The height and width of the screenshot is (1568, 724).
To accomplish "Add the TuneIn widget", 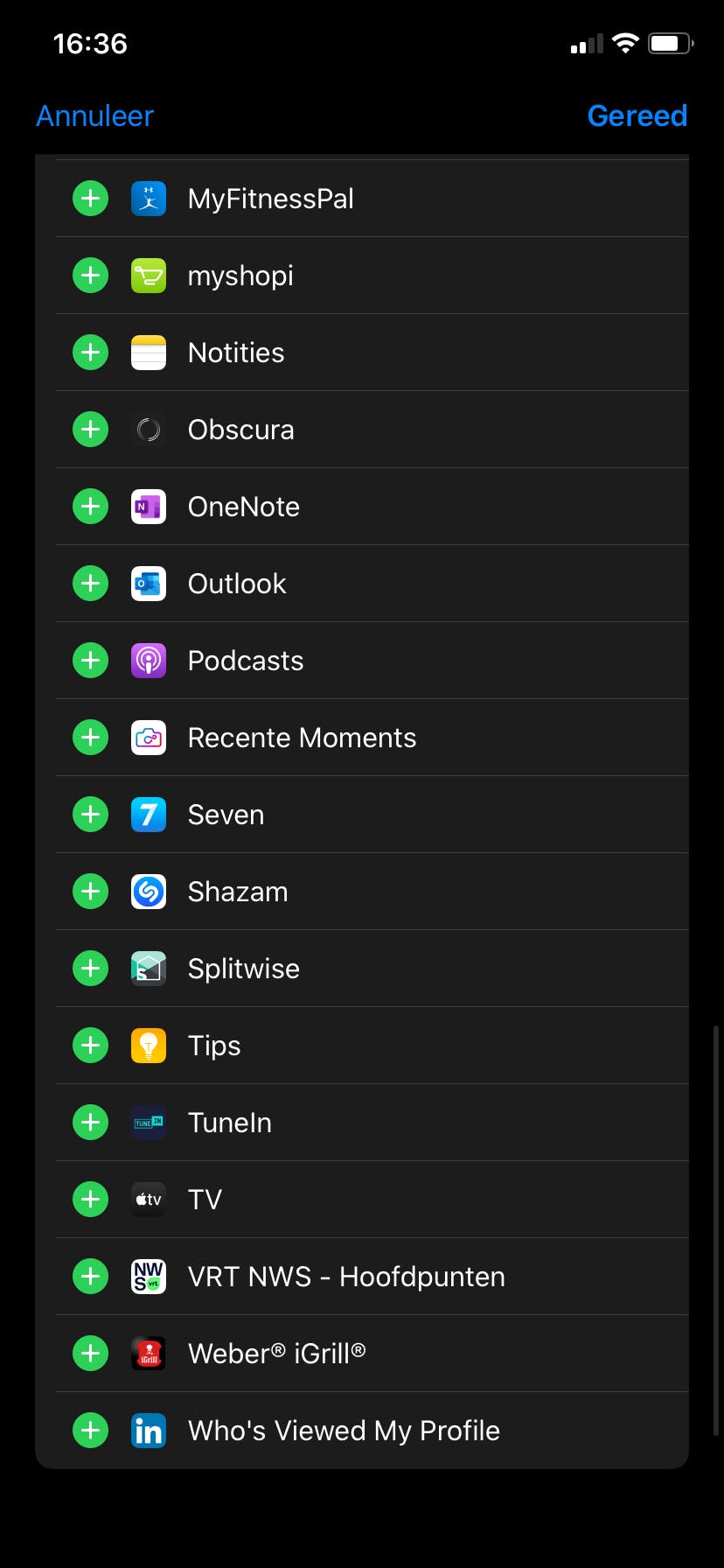I will click(90, 1123).
